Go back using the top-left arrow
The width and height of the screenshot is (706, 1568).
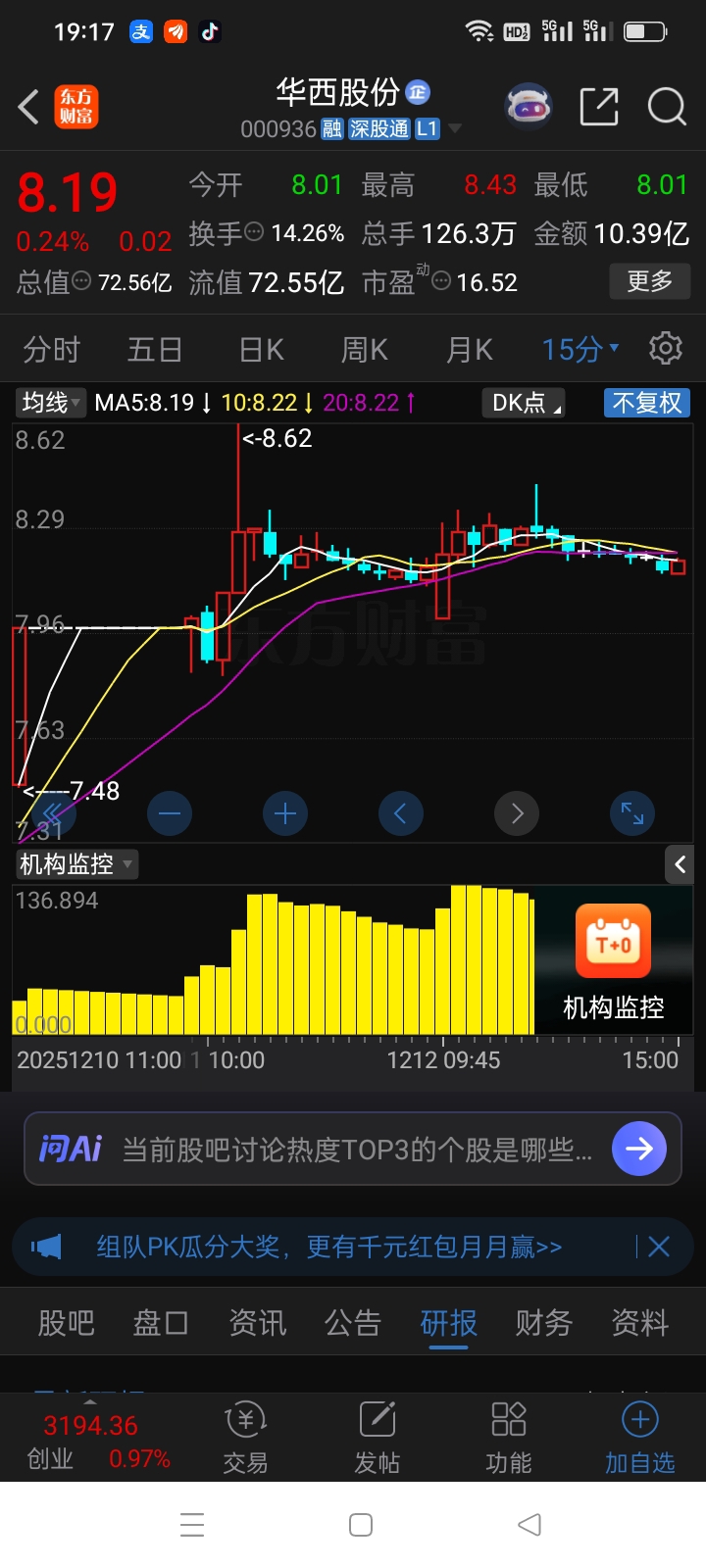click(x=29, y=107)
